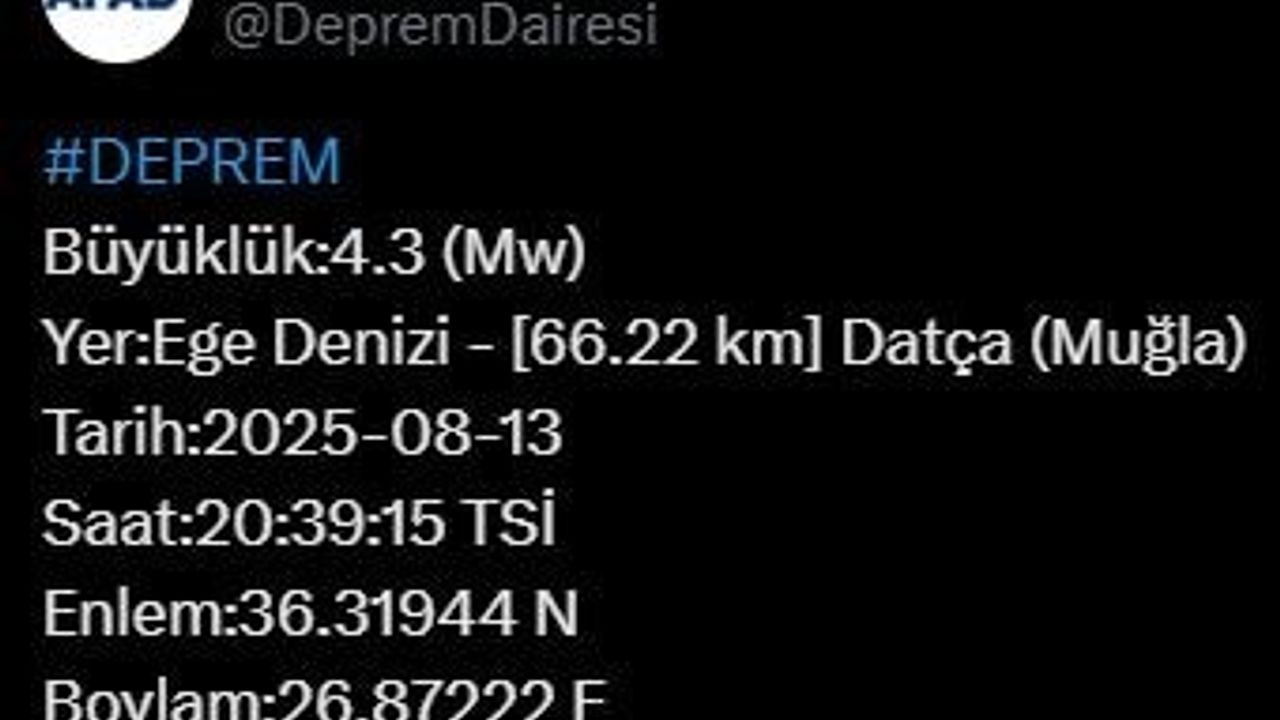Open the AFAD profile avatar
This screenshot has width=1280, height=720.
point(120,22)
